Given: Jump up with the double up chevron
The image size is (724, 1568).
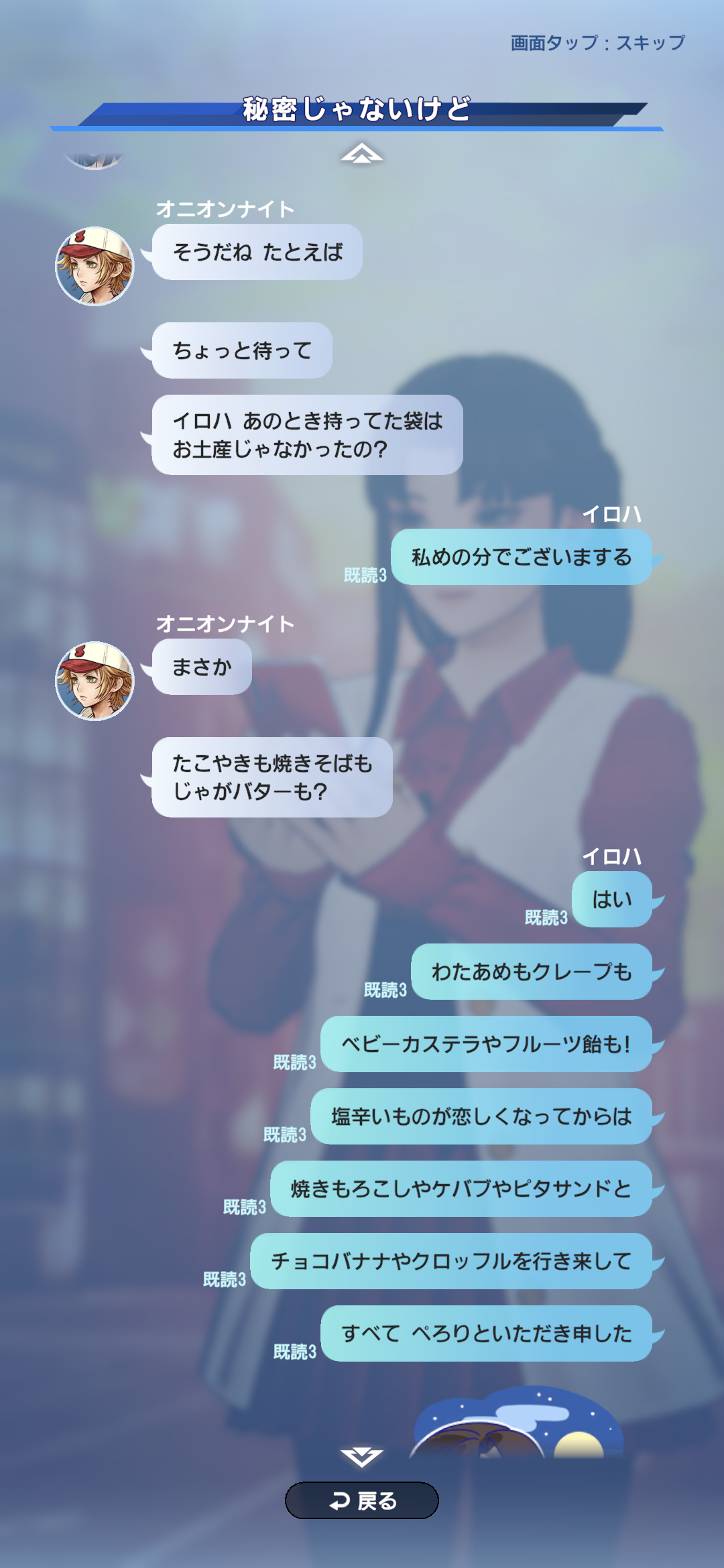Looking at the screenshot, I should pos(361,153).
